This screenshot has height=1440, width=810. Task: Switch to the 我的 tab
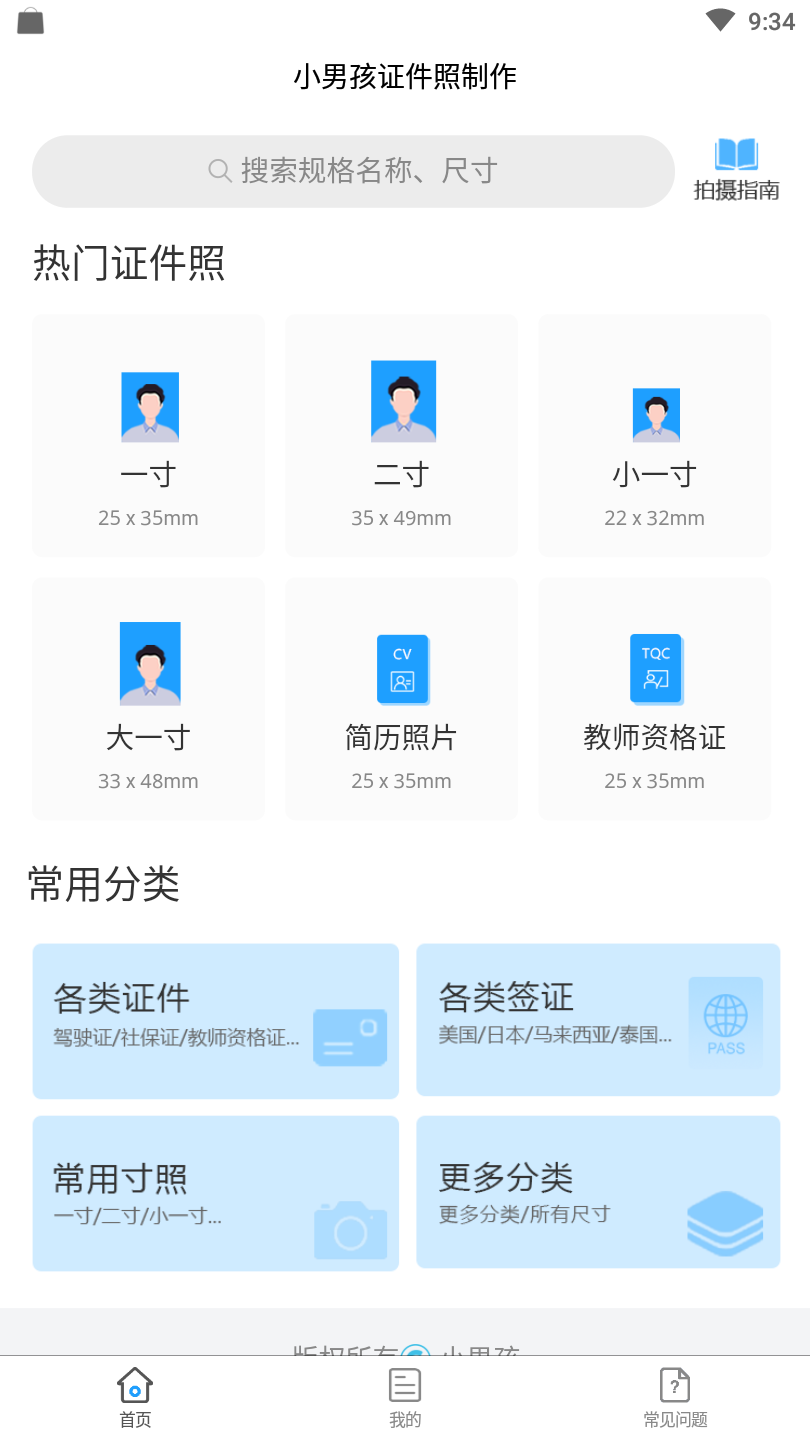click(405, 1397)
